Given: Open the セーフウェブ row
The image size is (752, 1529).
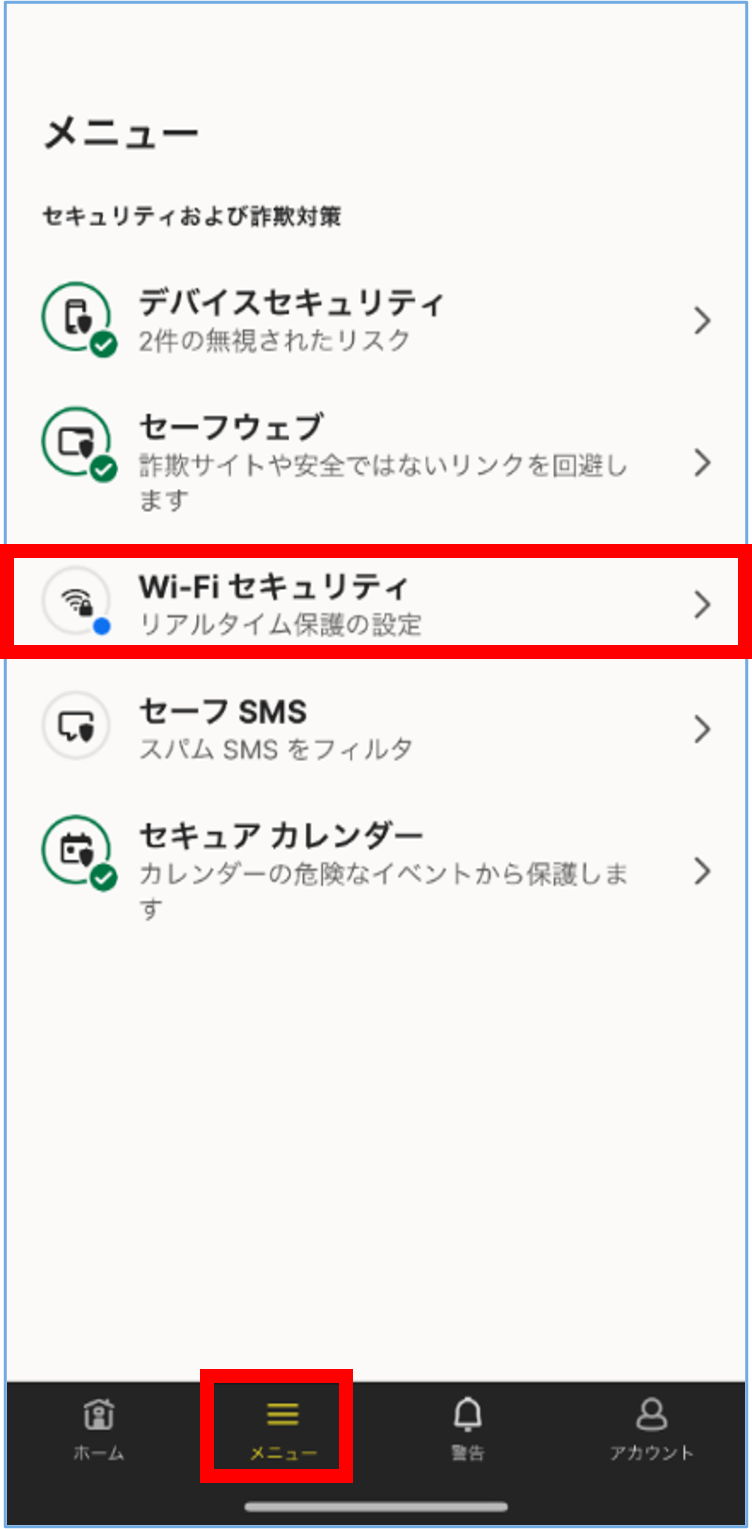Looking at the screenshot, I should tap(376, 462).
